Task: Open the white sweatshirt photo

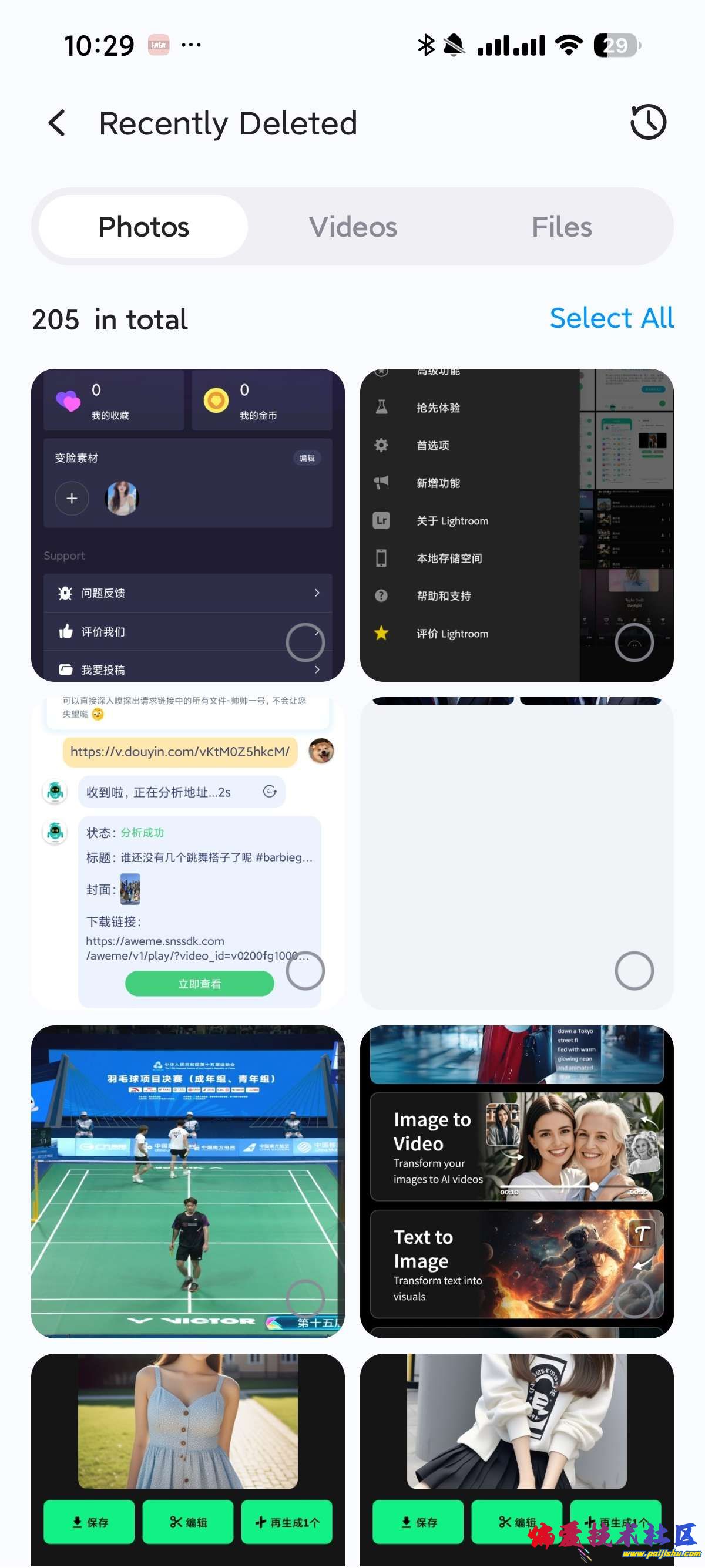Action: click(516, 1424)
